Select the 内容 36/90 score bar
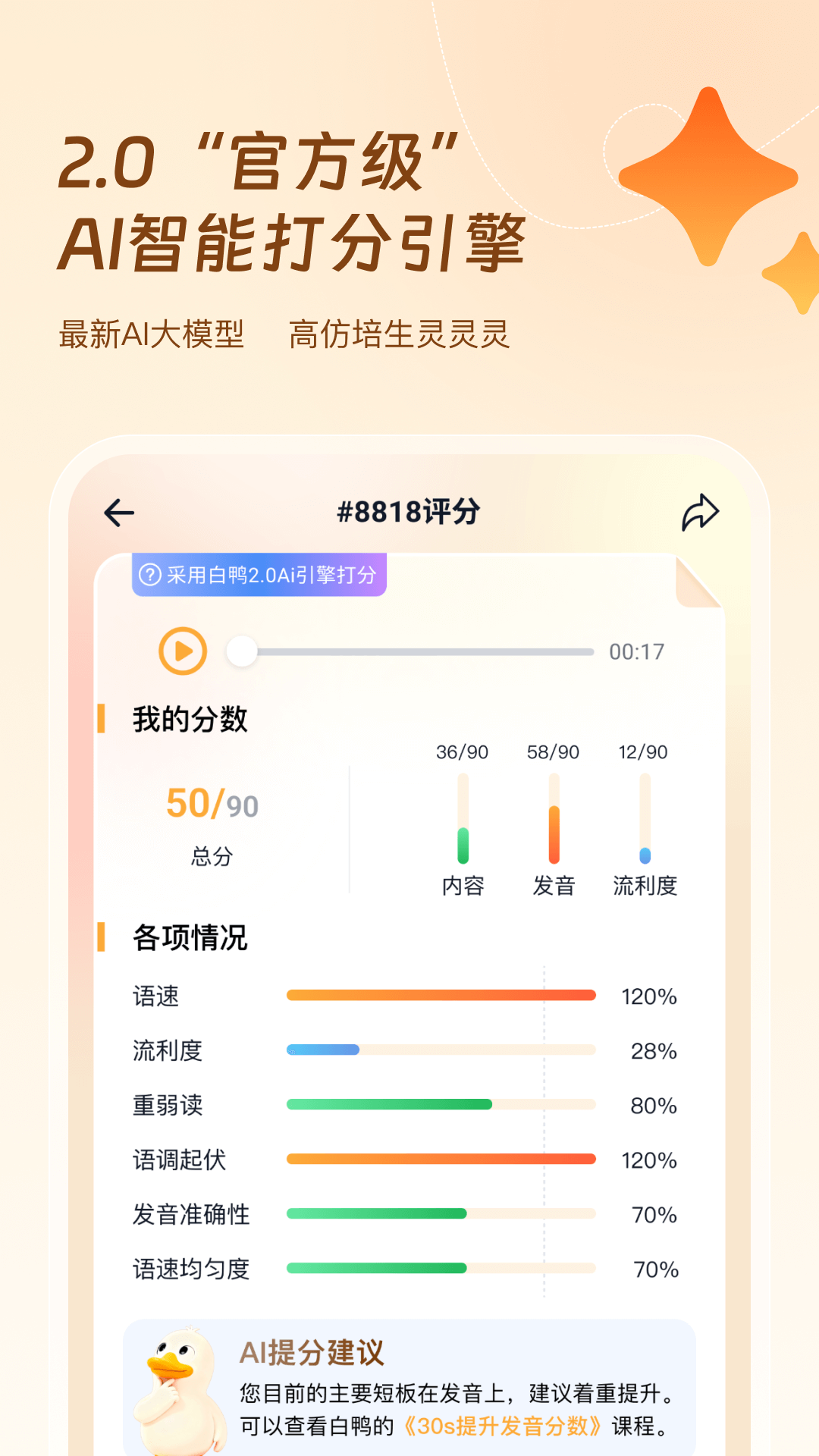819x1456 pixels. point(463,819)
